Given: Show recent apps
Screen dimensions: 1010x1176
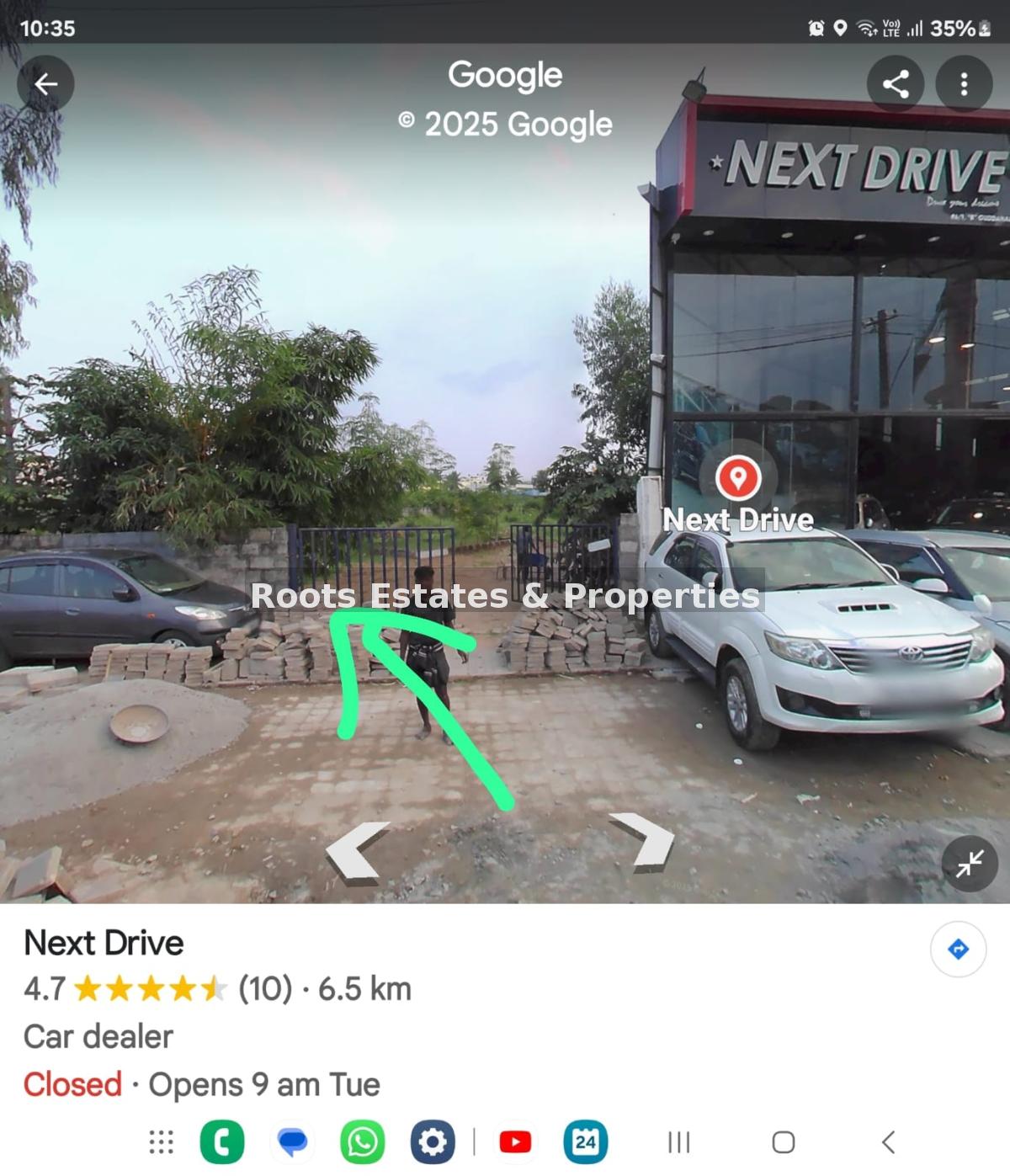Looking at the screenshot, I should pos(678,1142).
